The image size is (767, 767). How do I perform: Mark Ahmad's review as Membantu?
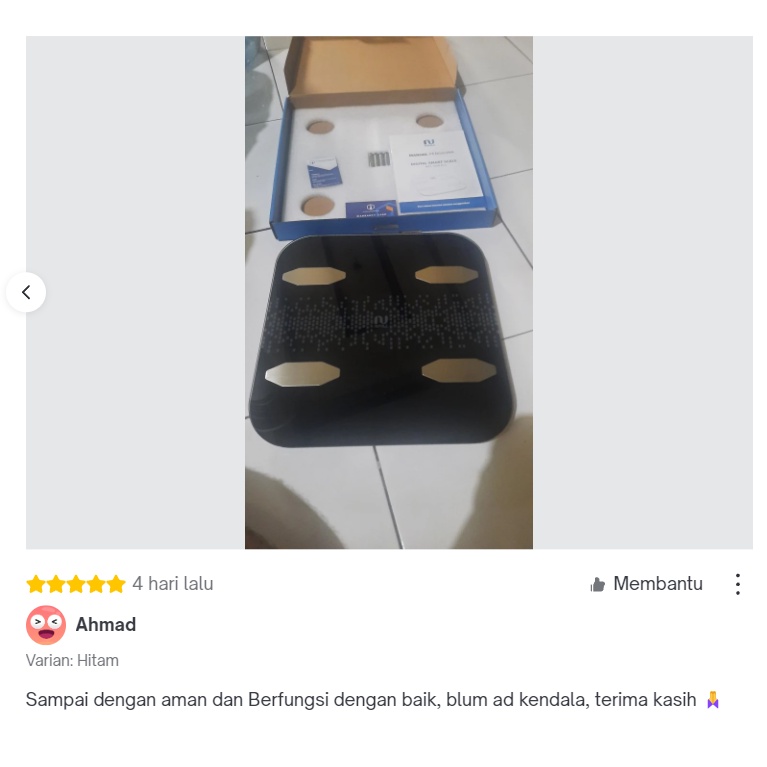coord(646,584)
